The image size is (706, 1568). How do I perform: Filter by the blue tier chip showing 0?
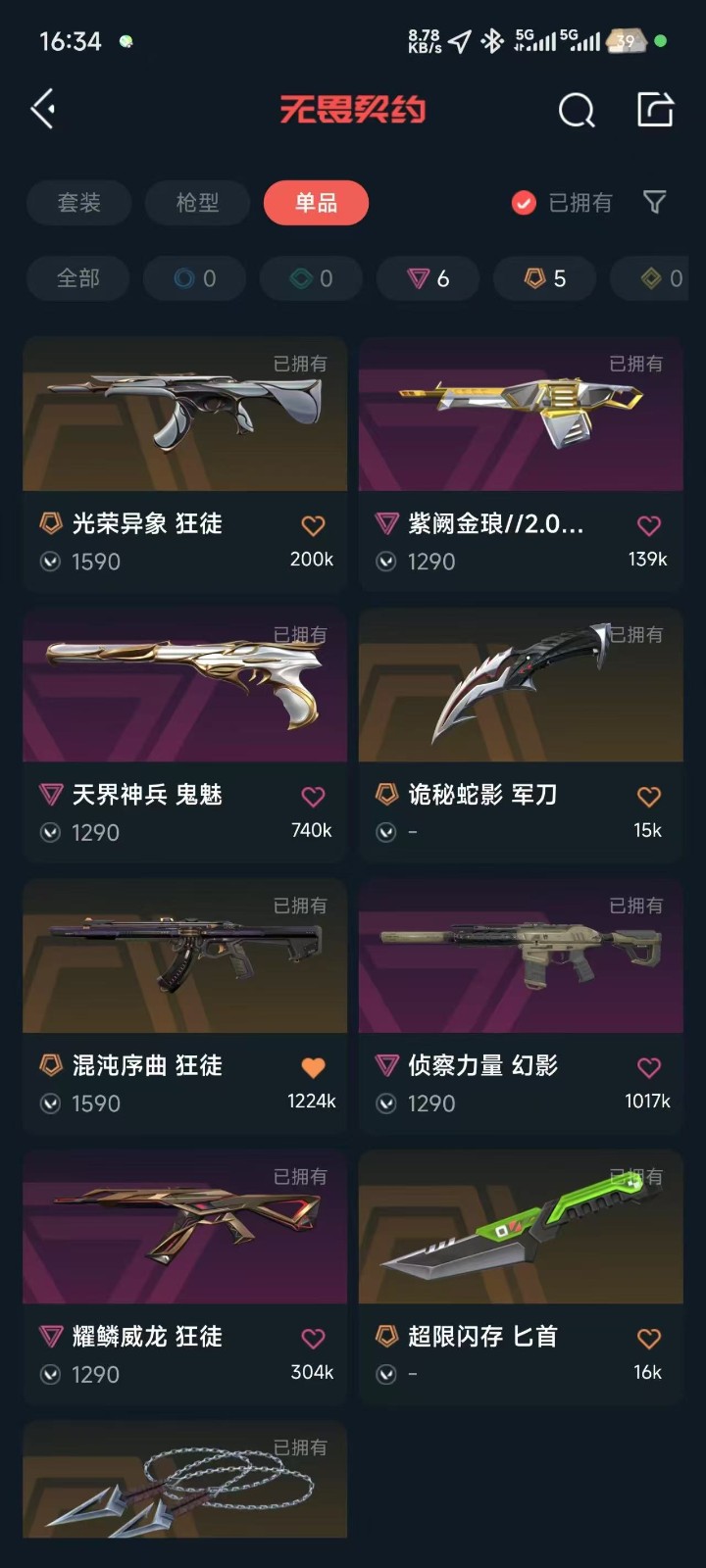[x=195, y=278]
